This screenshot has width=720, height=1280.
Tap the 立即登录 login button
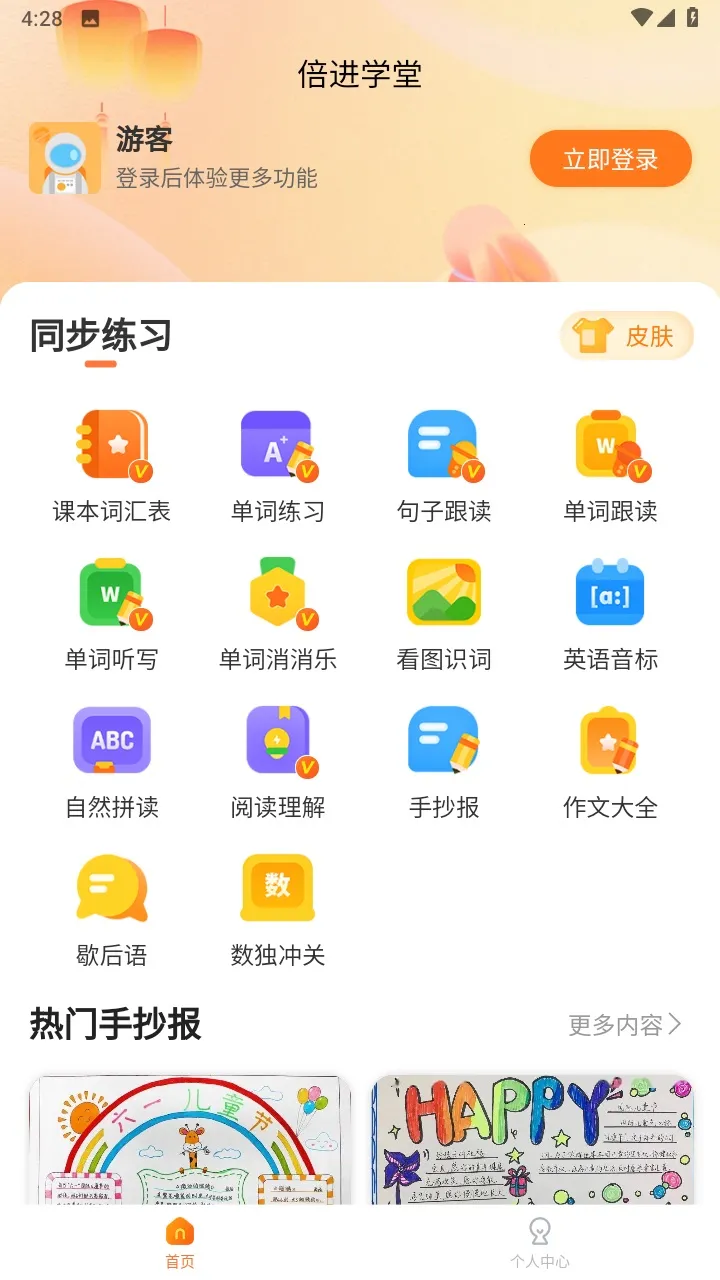pos(609,158)
